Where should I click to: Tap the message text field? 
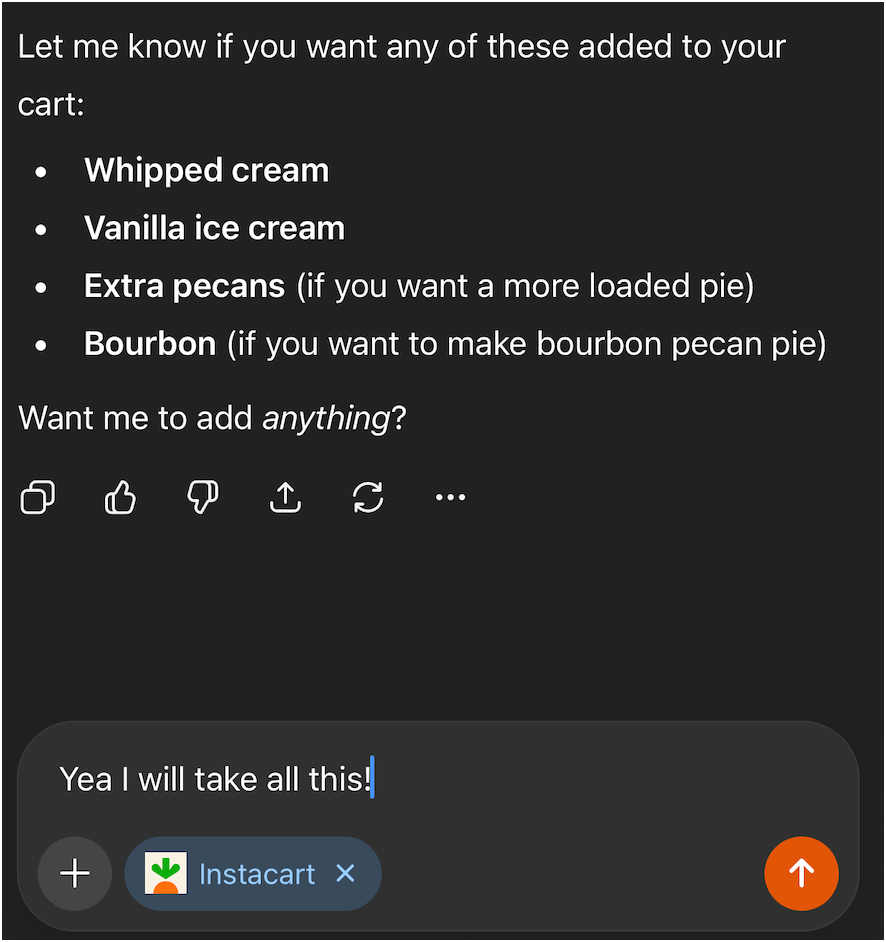click(438, 779)
